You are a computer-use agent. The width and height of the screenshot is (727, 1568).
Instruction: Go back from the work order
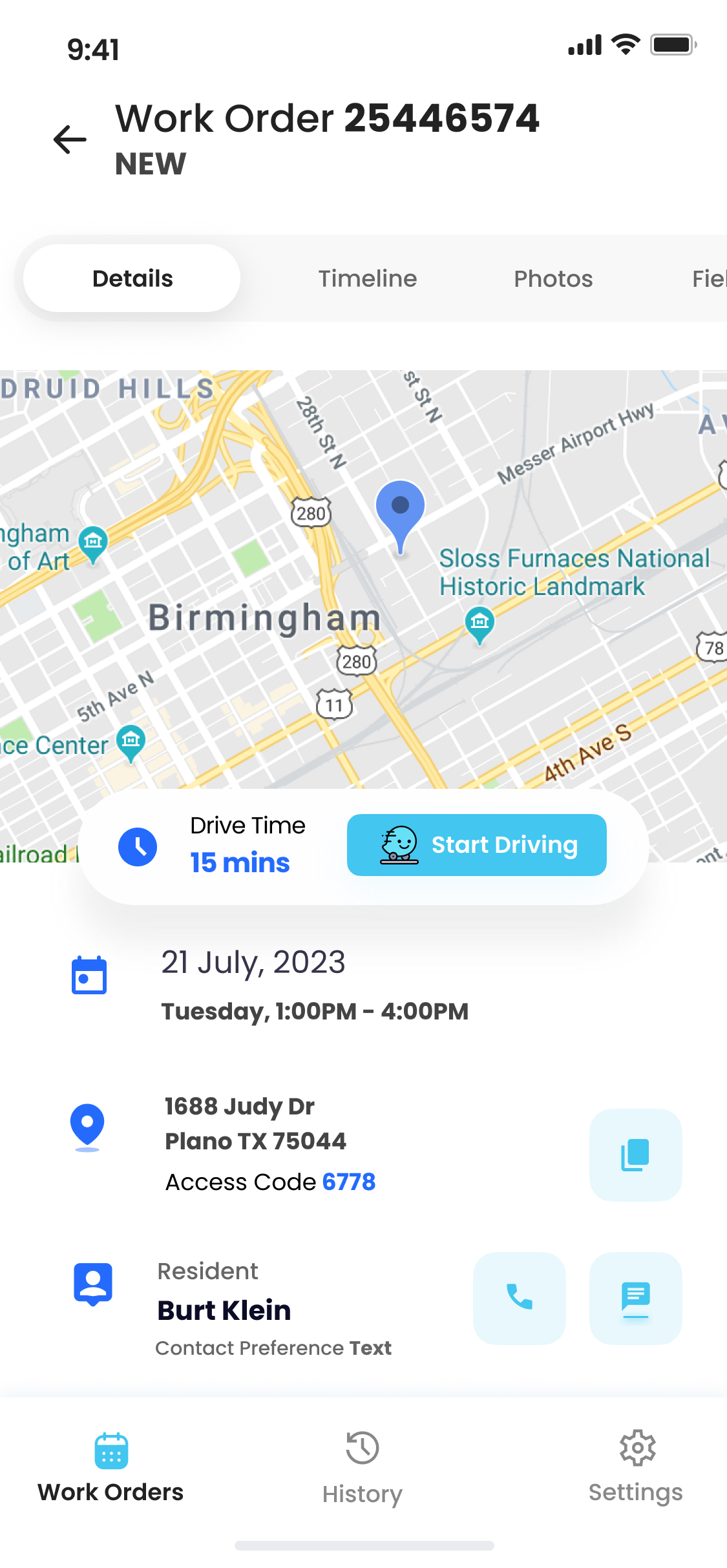pyautogui.click(x=70, y=140)
